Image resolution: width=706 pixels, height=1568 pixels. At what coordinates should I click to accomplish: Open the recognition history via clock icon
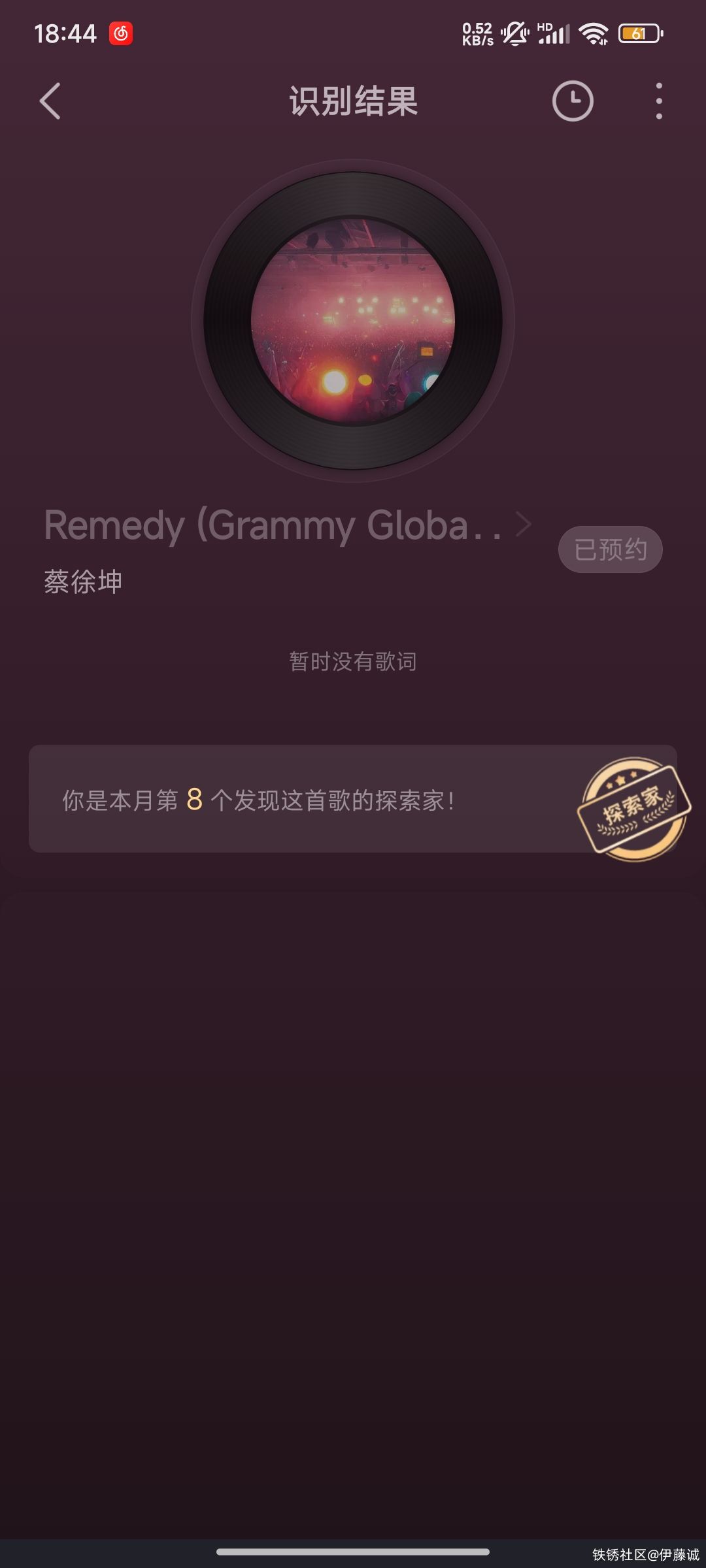click(571, 102)
